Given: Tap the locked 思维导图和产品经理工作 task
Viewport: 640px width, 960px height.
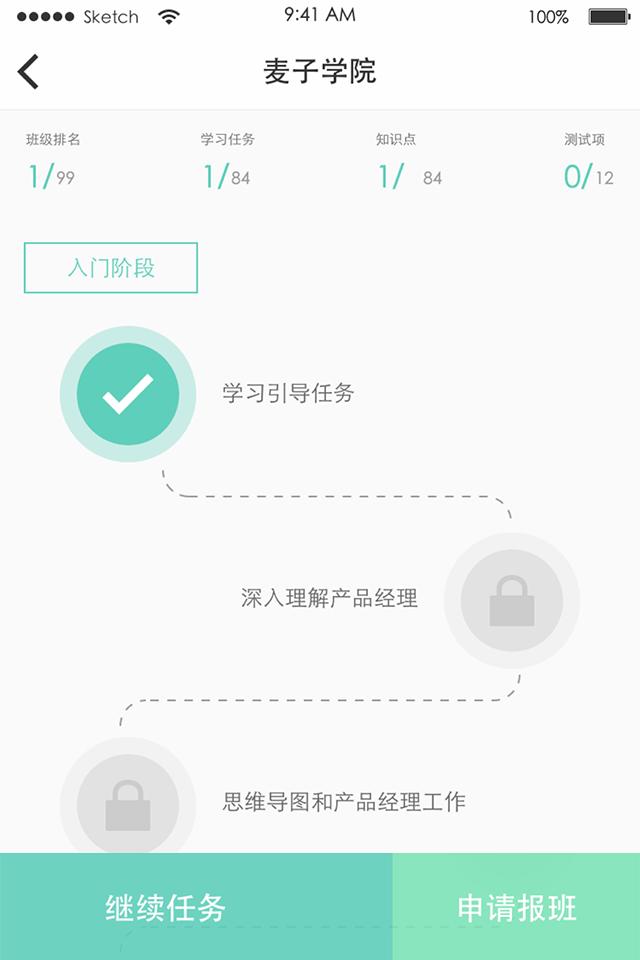Looking at the screenshot, I should coord(128,803).
